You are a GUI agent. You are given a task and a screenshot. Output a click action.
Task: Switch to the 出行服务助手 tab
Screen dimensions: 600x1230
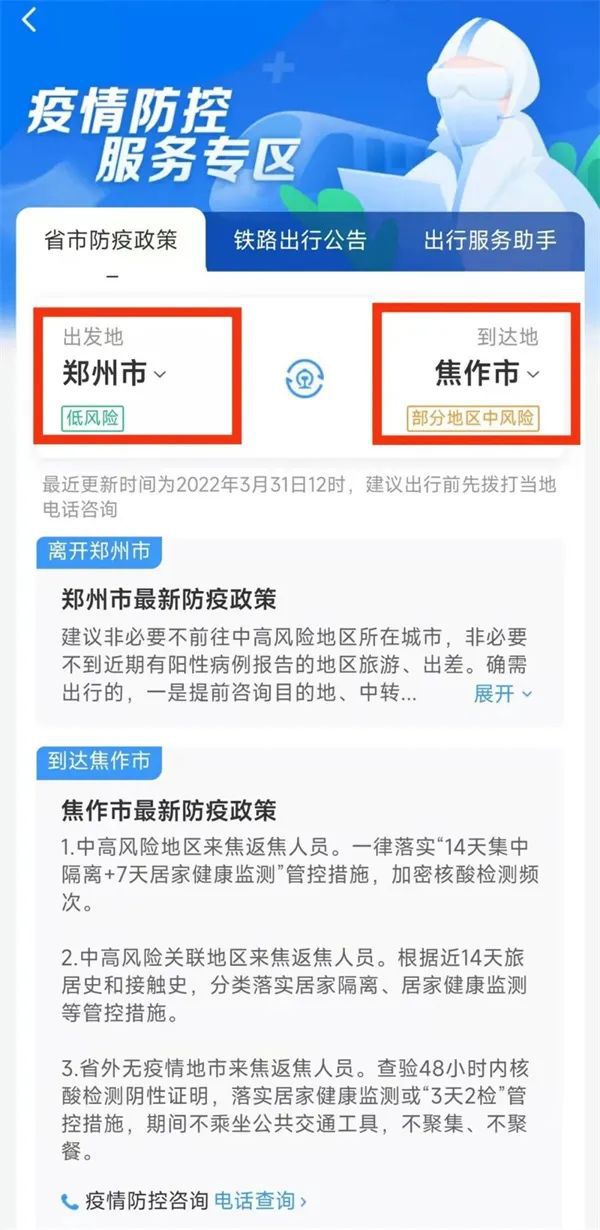click(490, 241)
